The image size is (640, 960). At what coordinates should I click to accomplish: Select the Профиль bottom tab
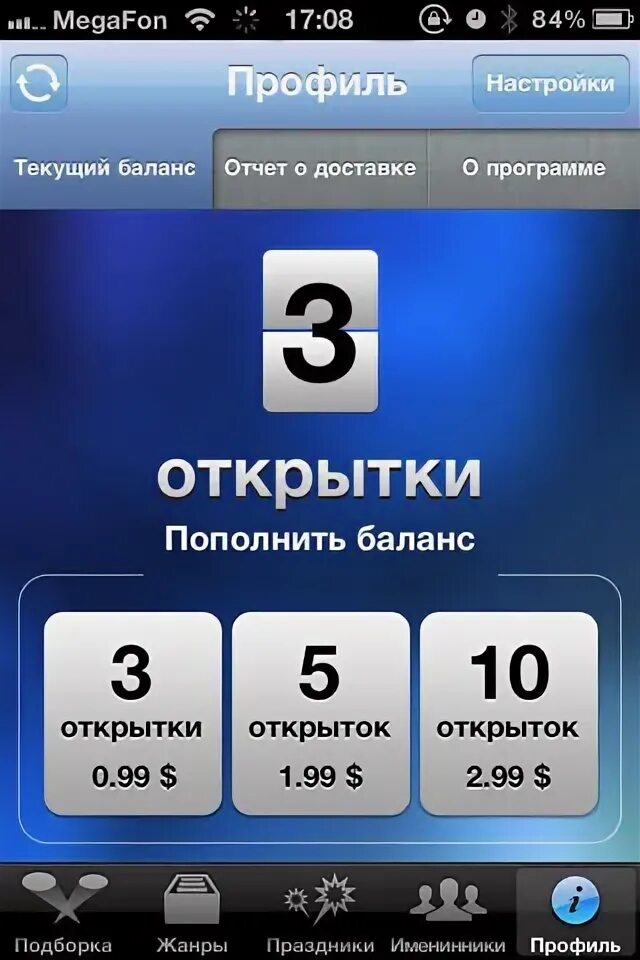pos(576,912)
